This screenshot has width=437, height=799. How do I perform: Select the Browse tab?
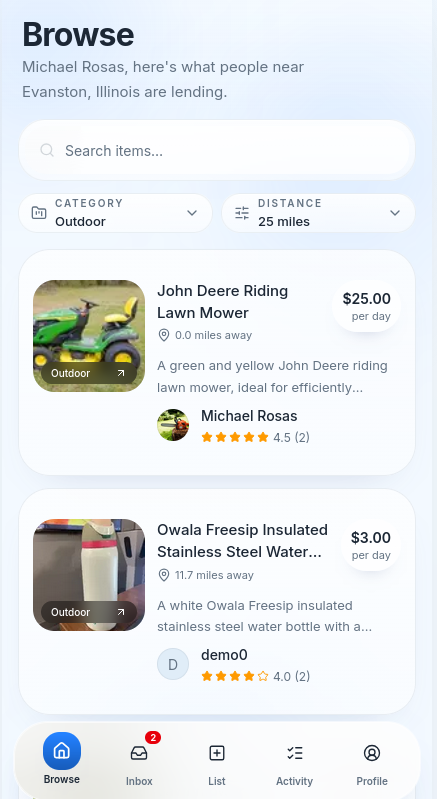(62, 759)
